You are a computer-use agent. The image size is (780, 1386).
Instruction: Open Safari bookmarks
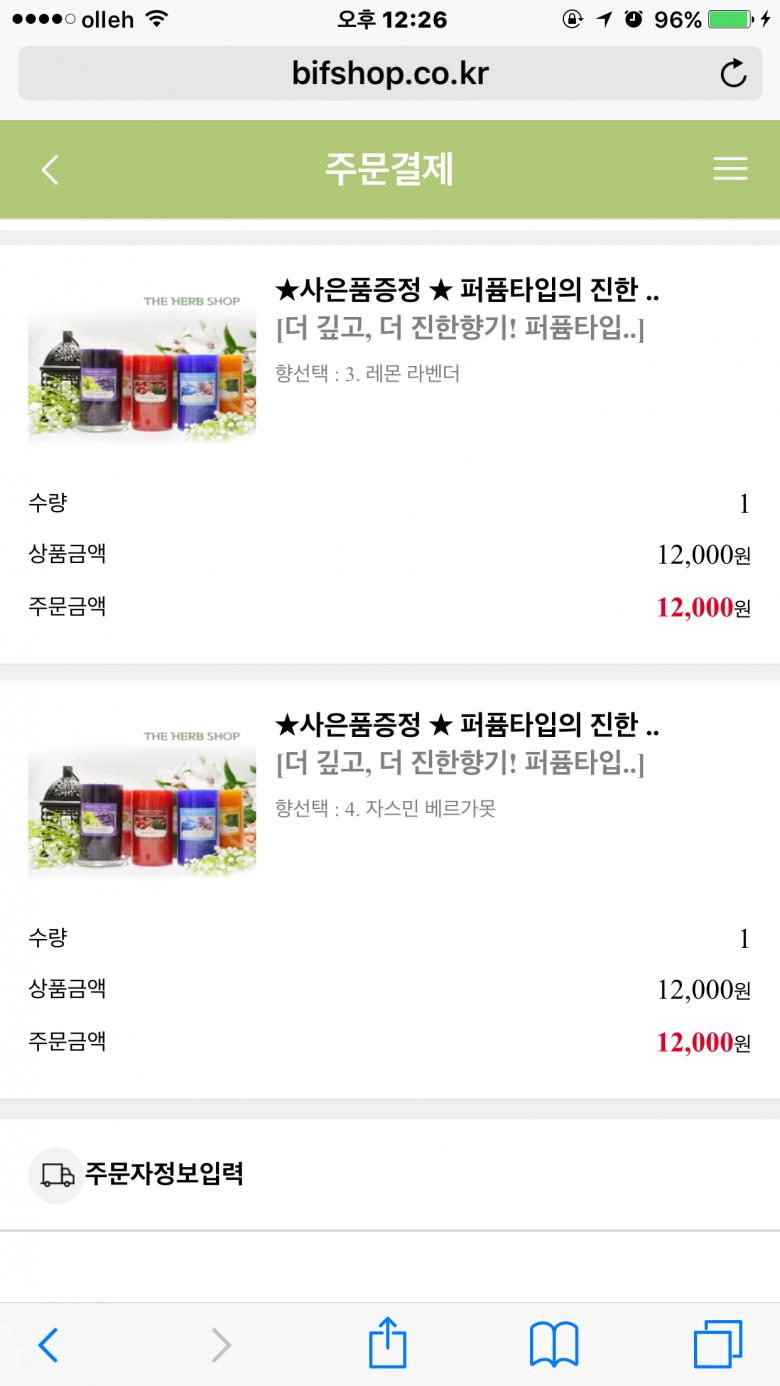[554, 1344]
